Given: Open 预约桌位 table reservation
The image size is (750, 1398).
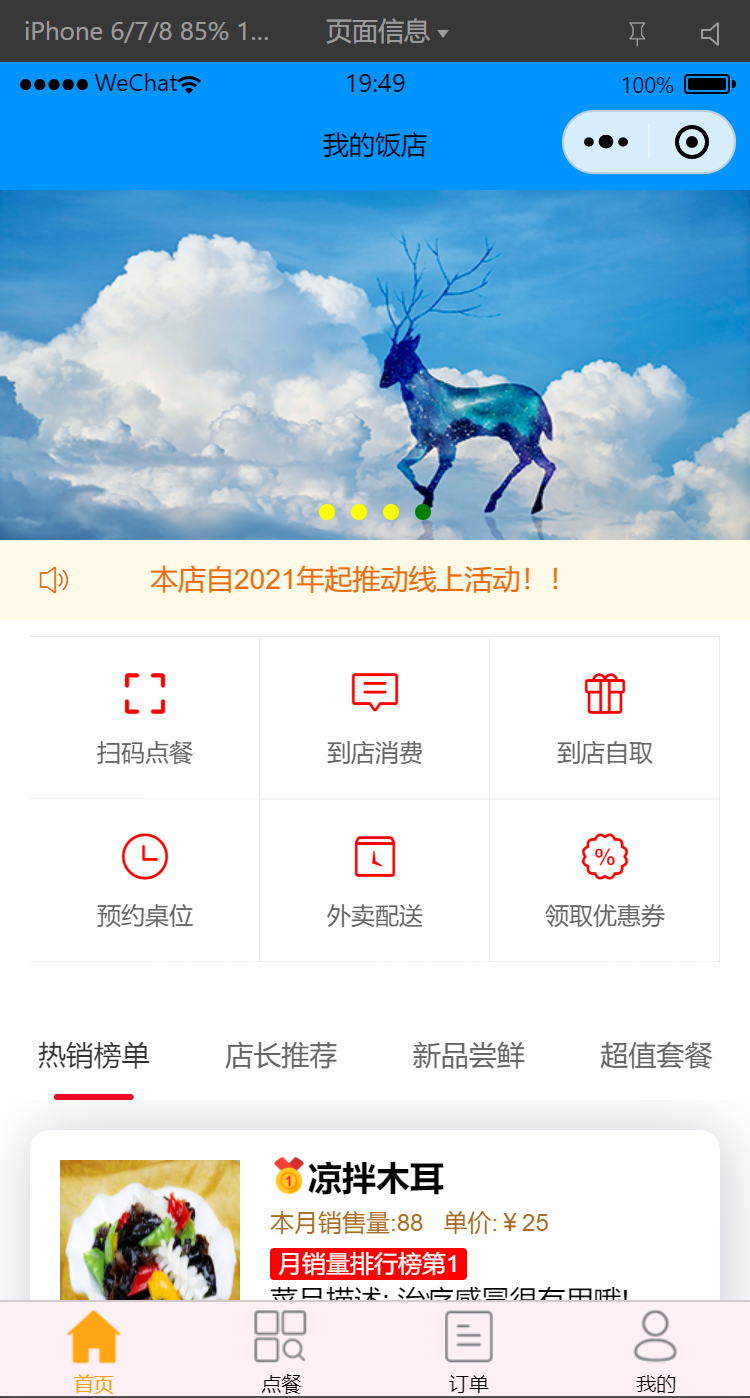Looking at the screenshot, I should (x=145, y=881).
